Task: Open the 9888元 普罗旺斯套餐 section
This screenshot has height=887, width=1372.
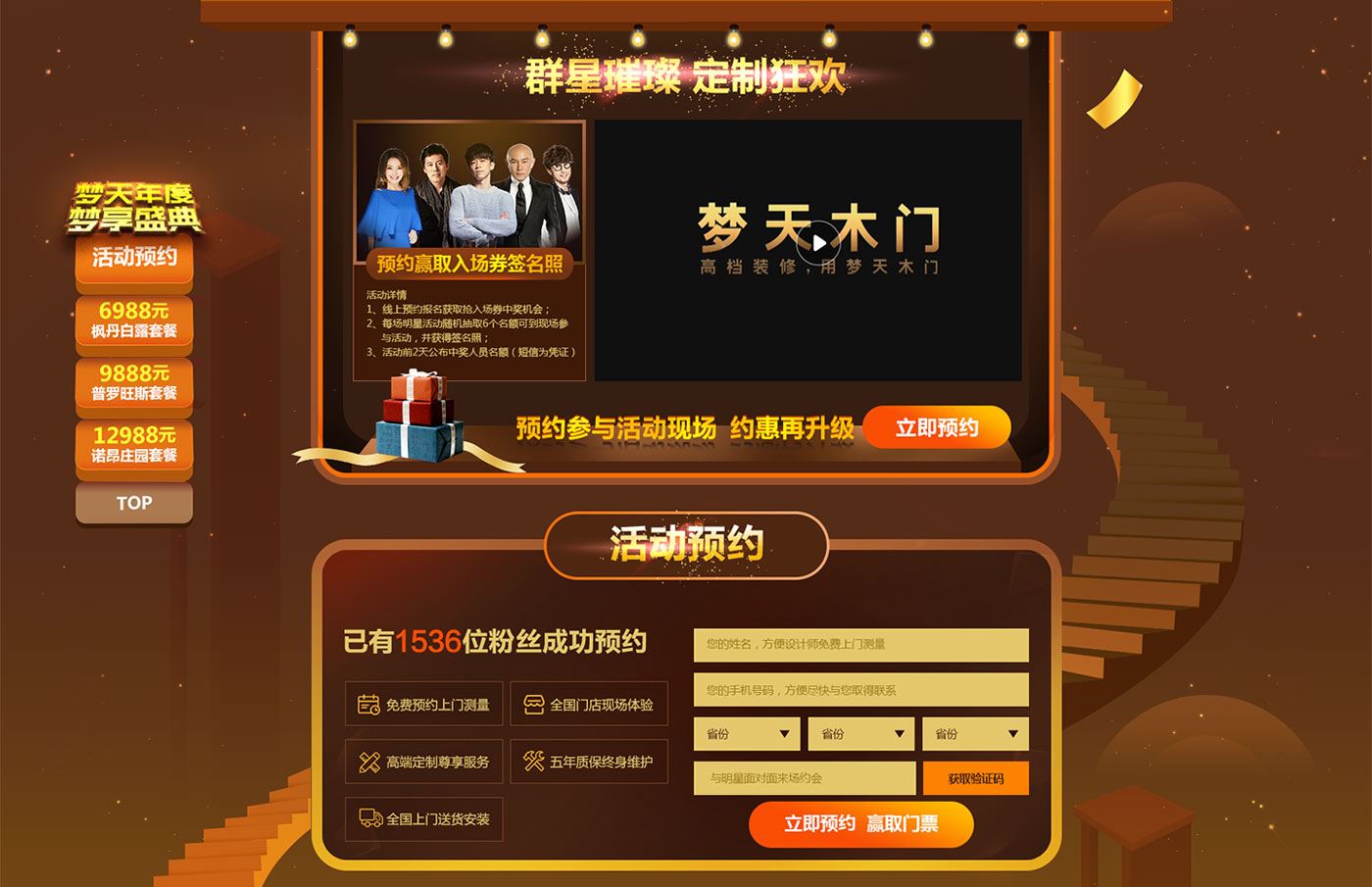Action: click(134, 382)
